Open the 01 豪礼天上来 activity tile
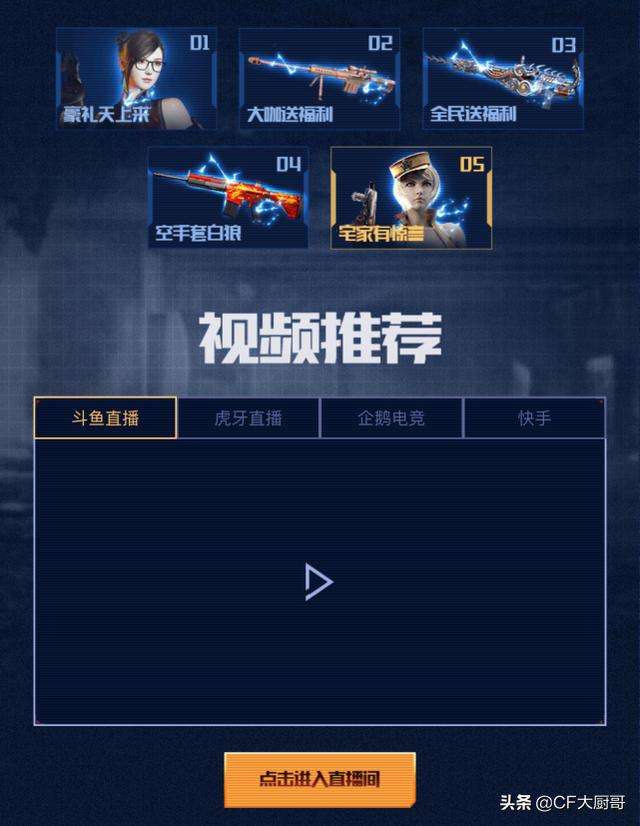 (136, 79)
